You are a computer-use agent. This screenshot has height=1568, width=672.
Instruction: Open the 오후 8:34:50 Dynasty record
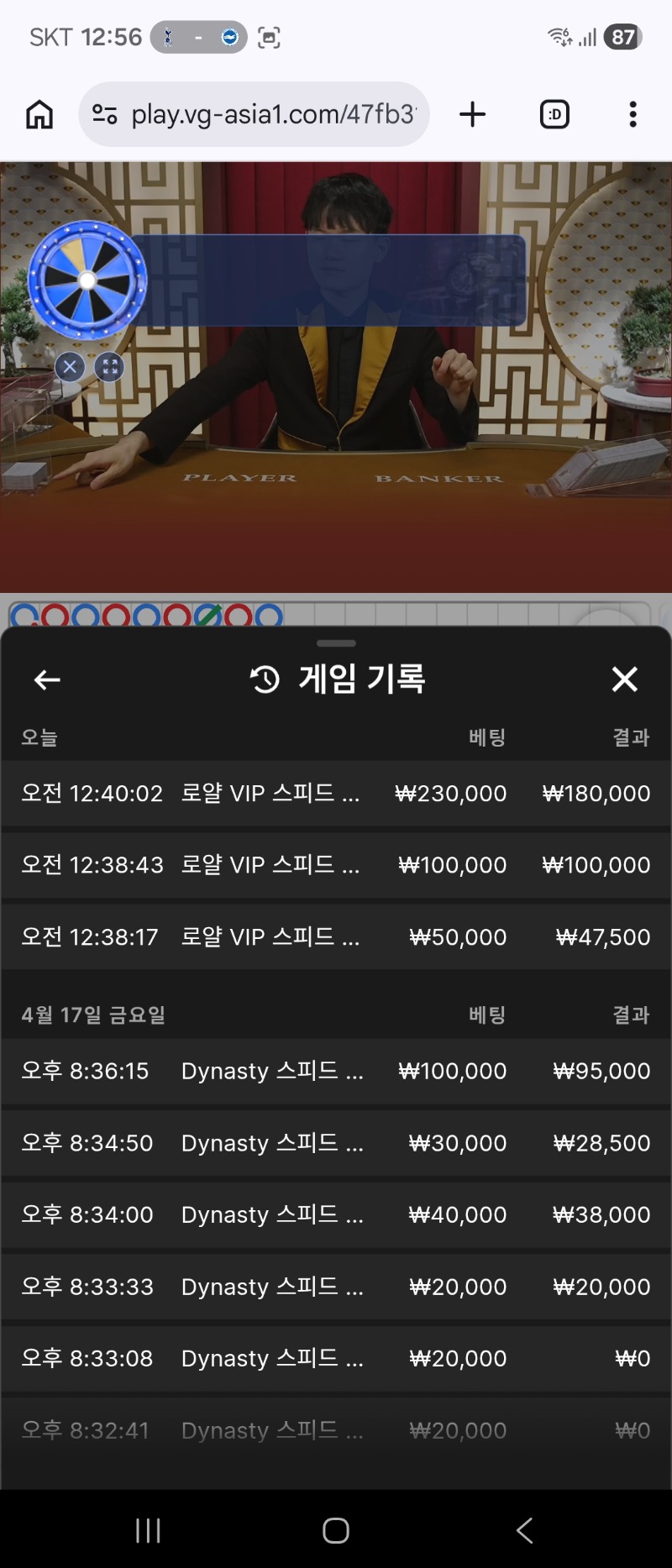point(336,1143)
